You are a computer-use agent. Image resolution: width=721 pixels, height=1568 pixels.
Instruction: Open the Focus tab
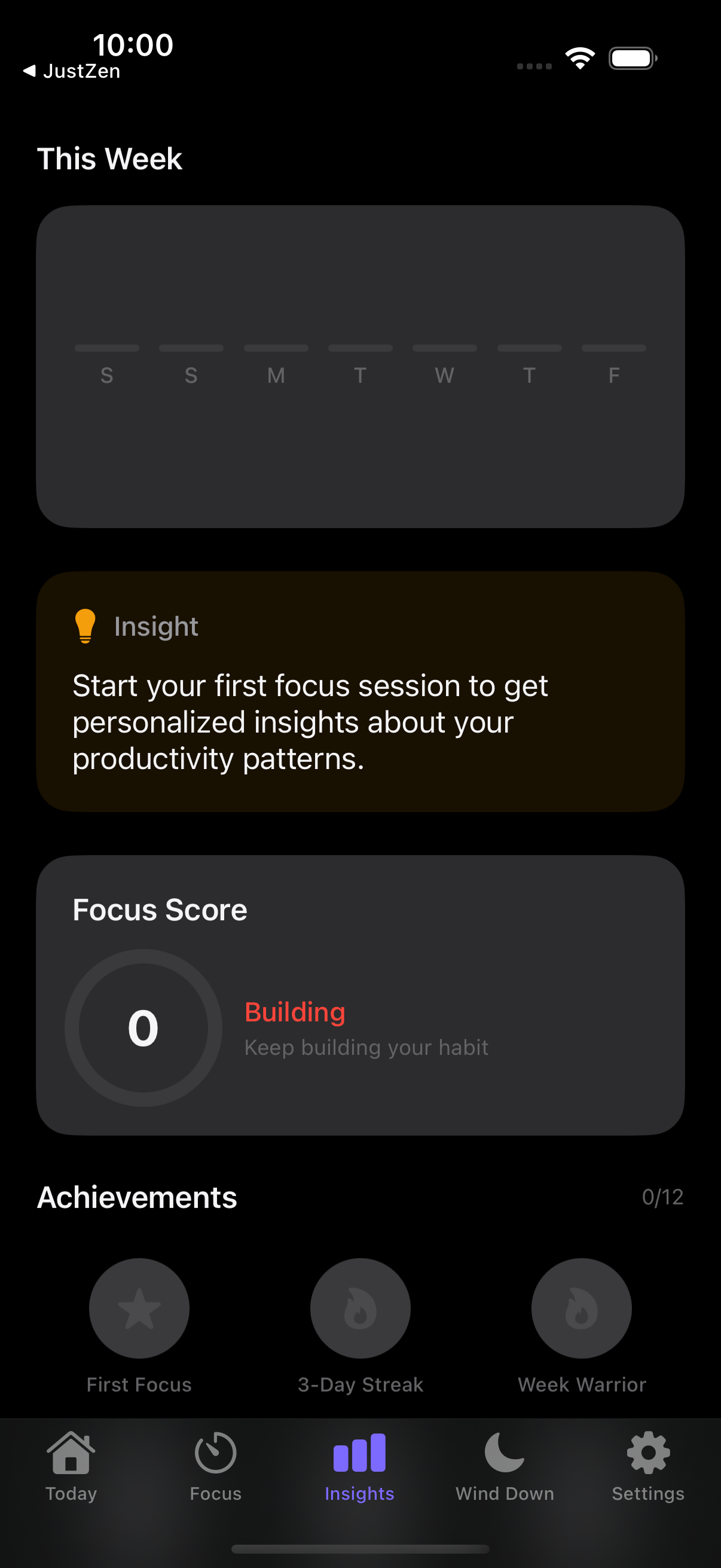click(215, 1466)
